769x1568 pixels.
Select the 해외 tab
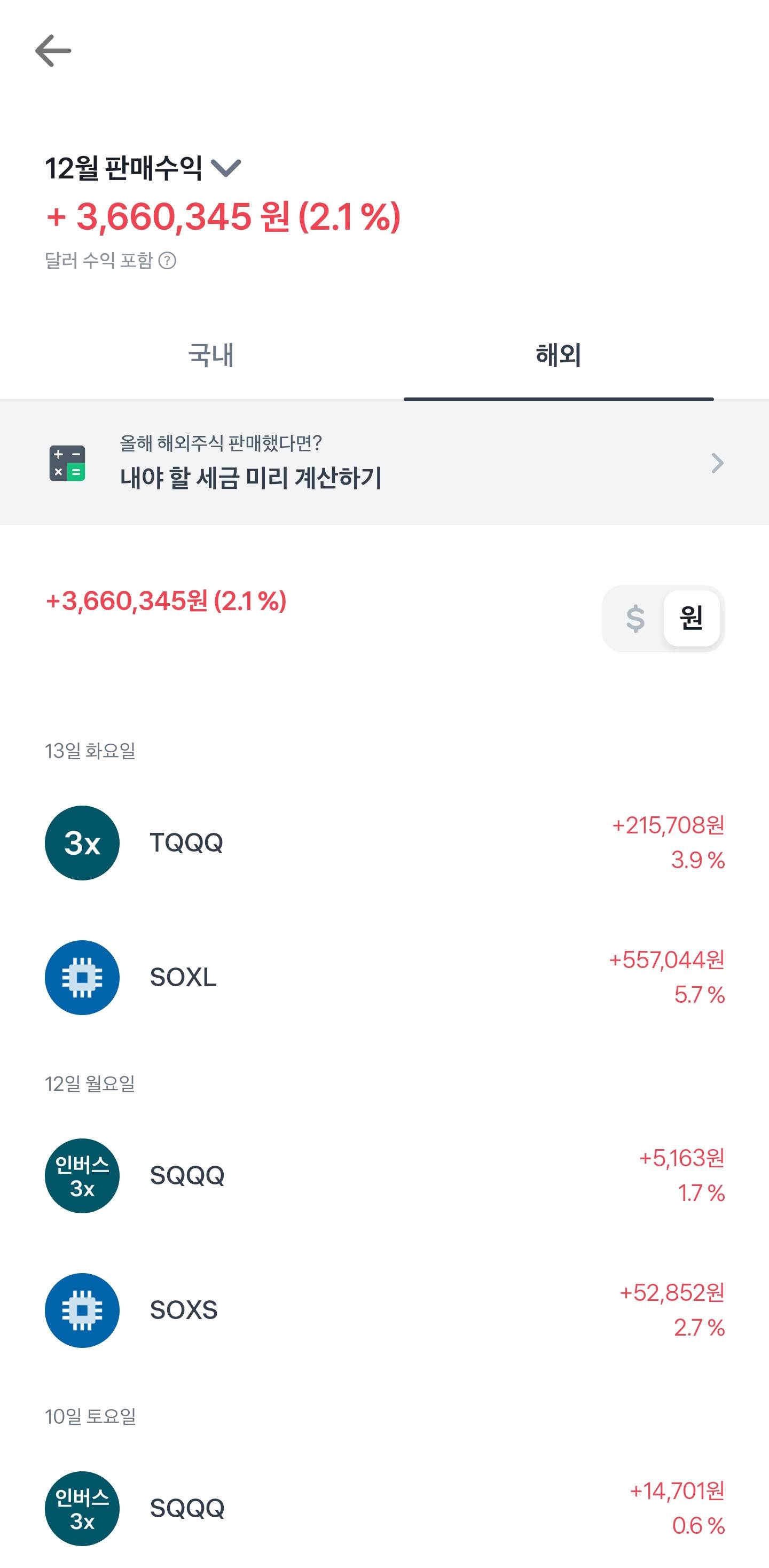558,355
